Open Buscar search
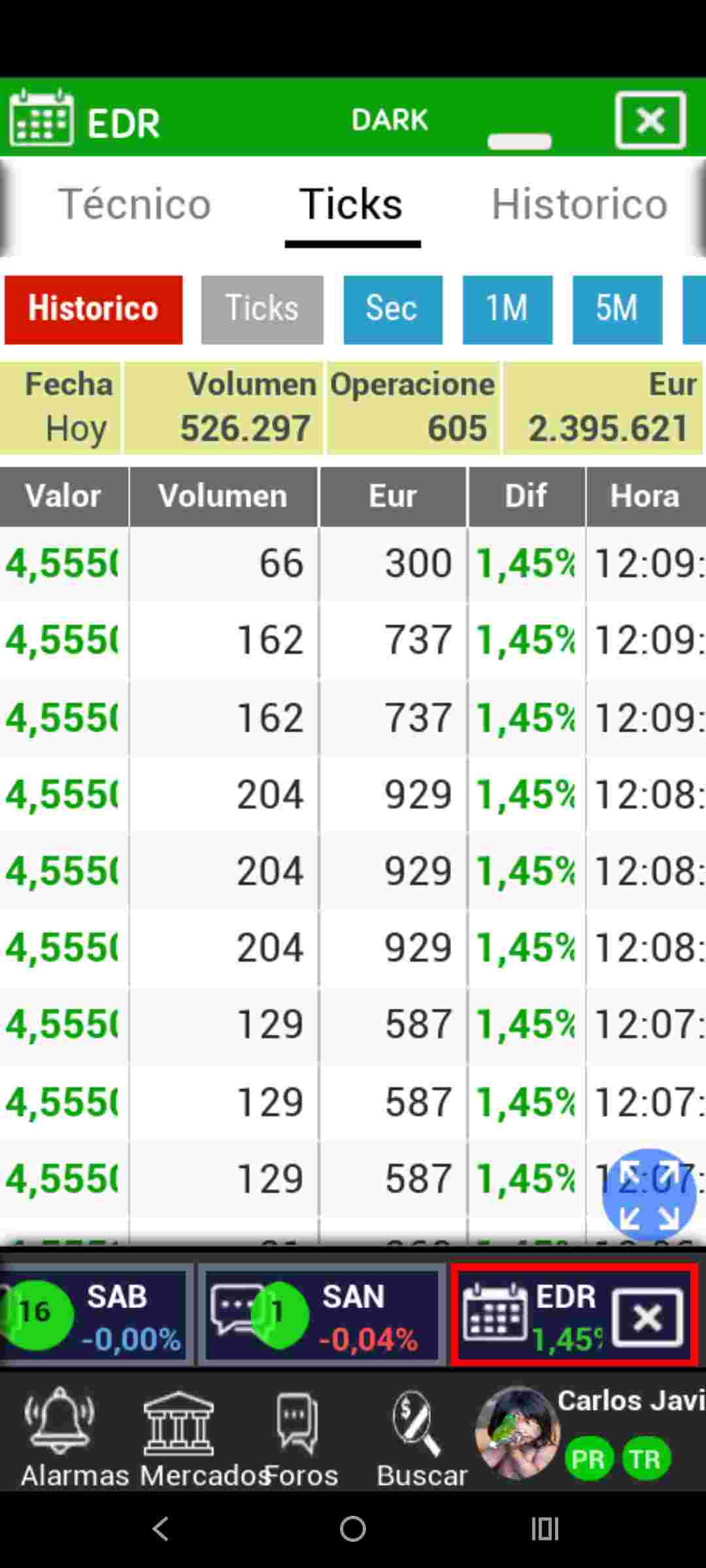This screenshot has width=706, height=1568. 422,1439
